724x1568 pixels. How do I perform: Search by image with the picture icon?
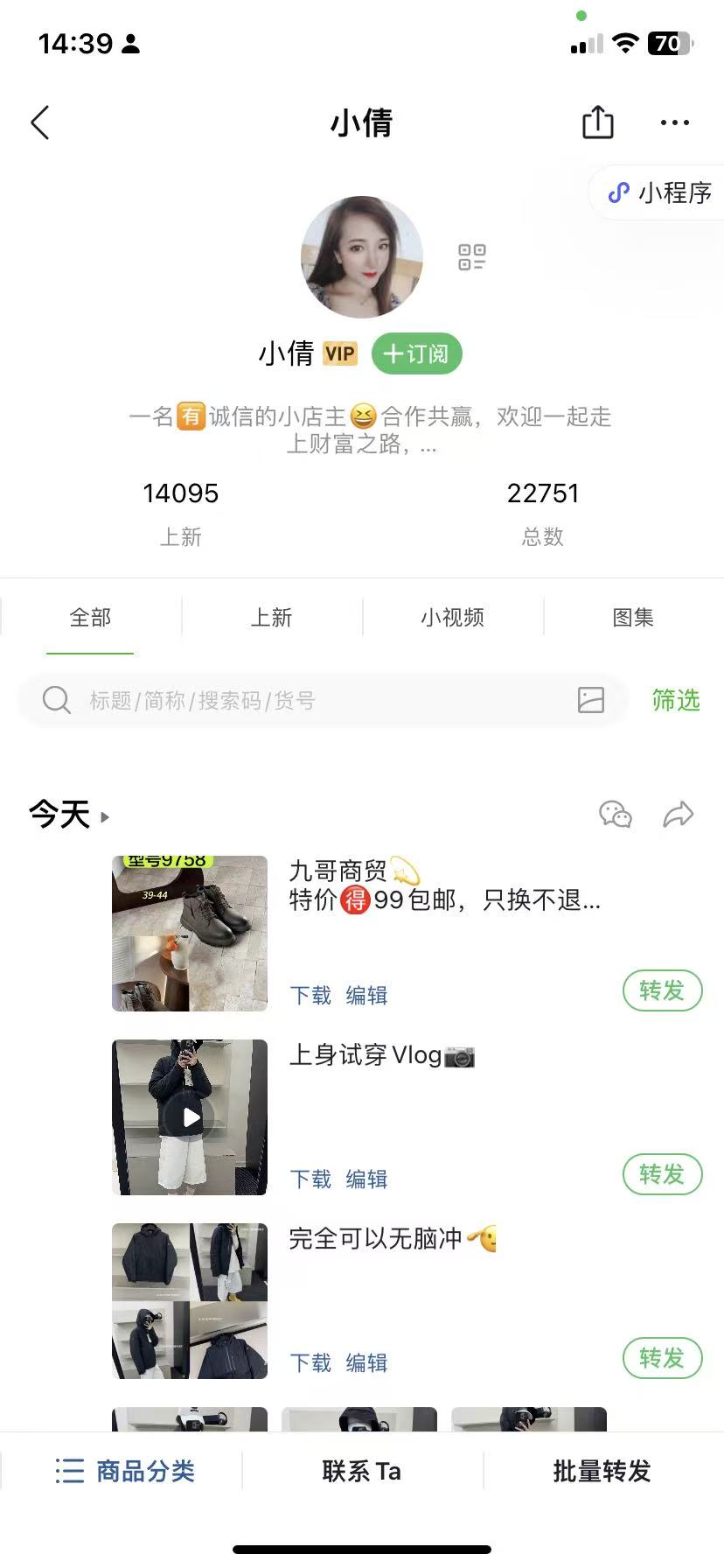[591, 700]
